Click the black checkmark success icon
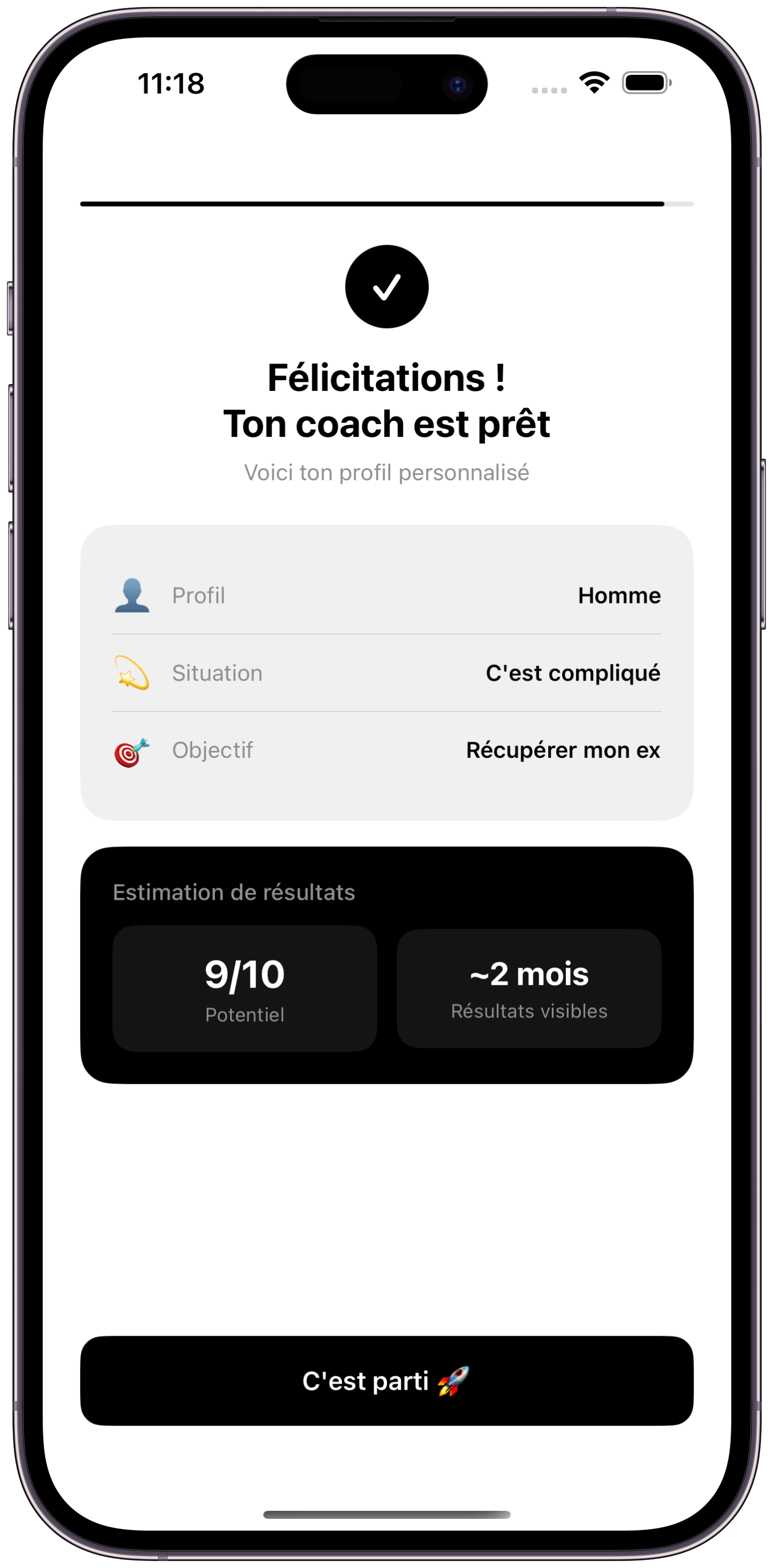 (387, 286)
